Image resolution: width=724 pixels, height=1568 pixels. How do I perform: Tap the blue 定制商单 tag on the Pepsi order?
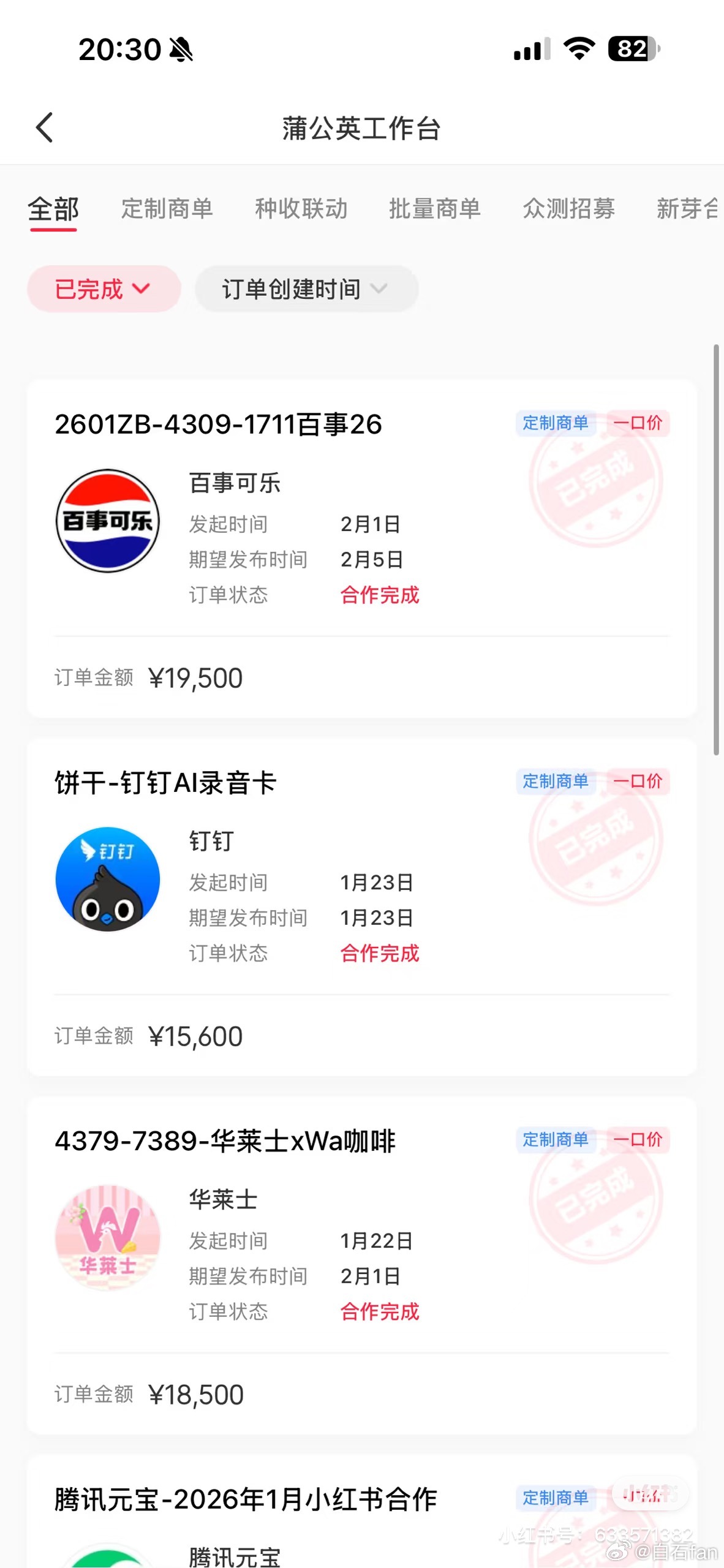(555, 423)
